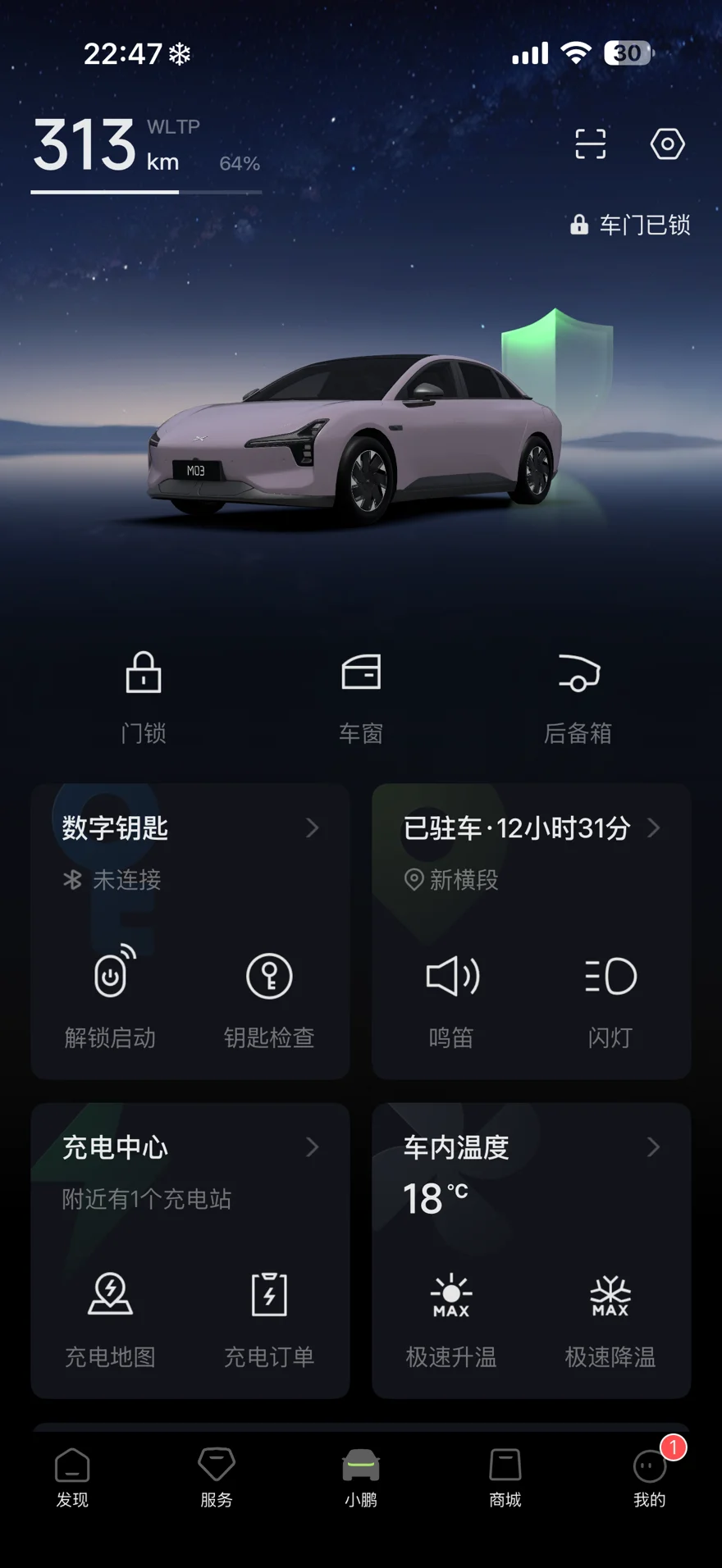The height and width of the screenshot is (1568, 722).
Task: Open the 车内温度 card
Action: (x=532, y=1147)
